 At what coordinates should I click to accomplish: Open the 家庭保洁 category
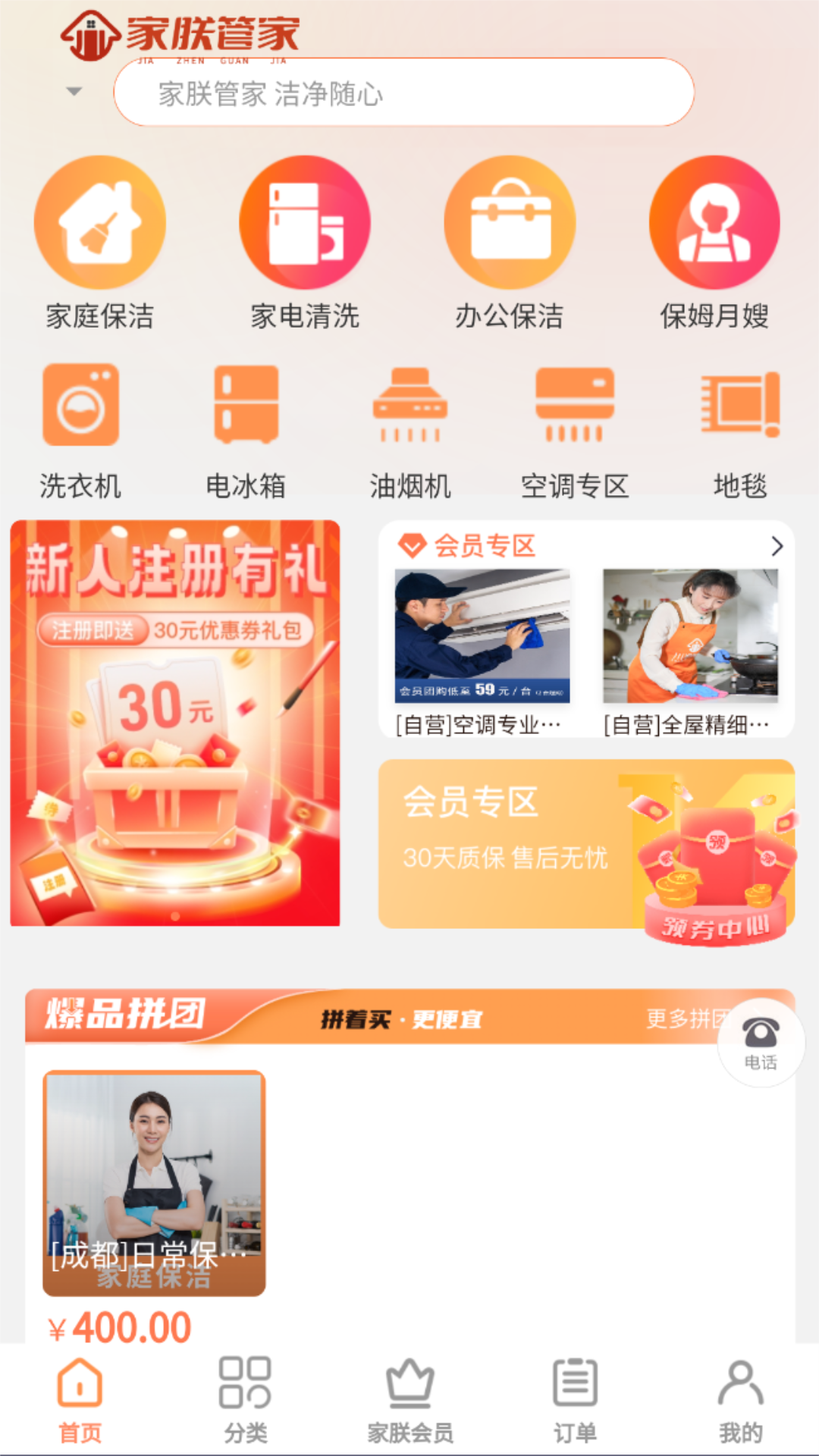tap(100, 244)
